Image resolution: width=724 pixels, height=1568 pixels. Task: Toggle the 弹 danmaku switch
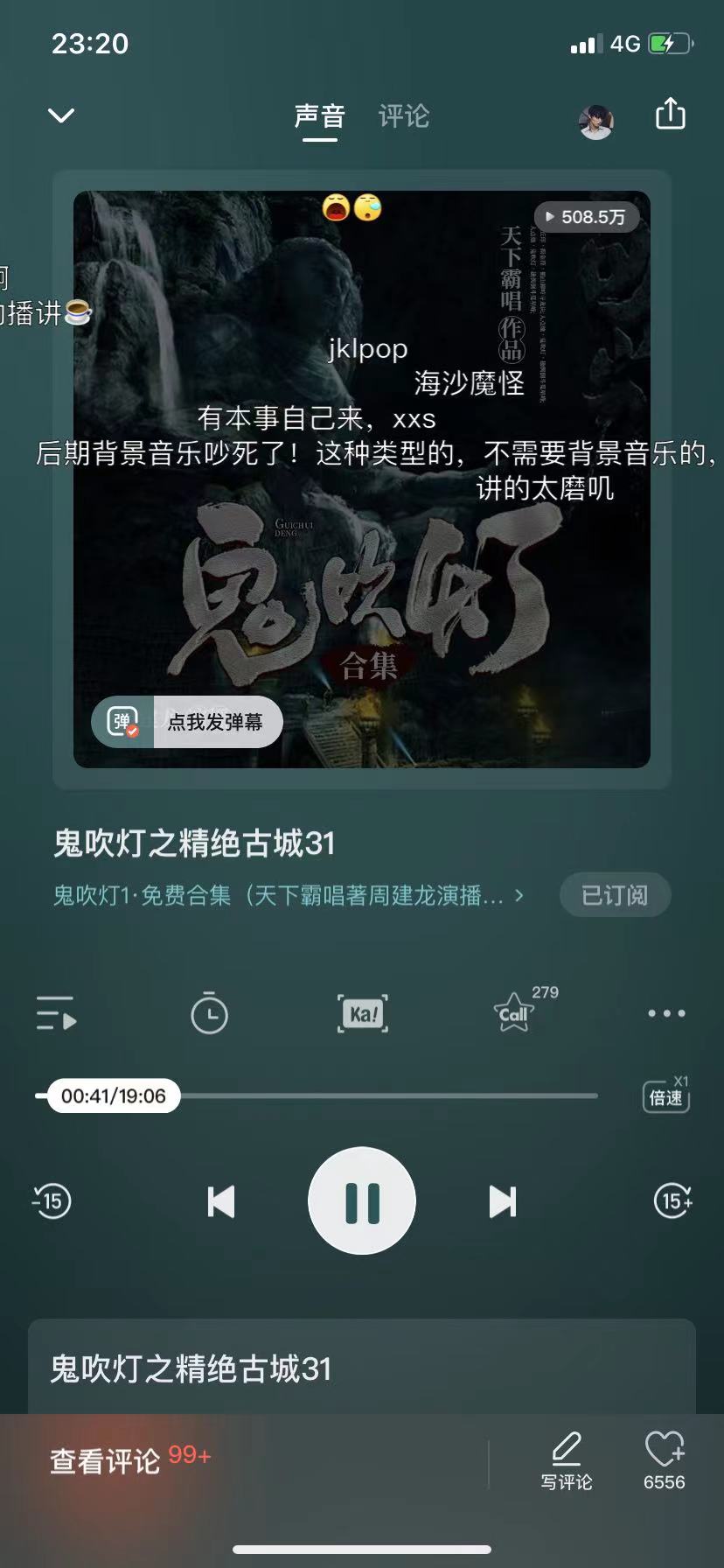coord(123,722)
